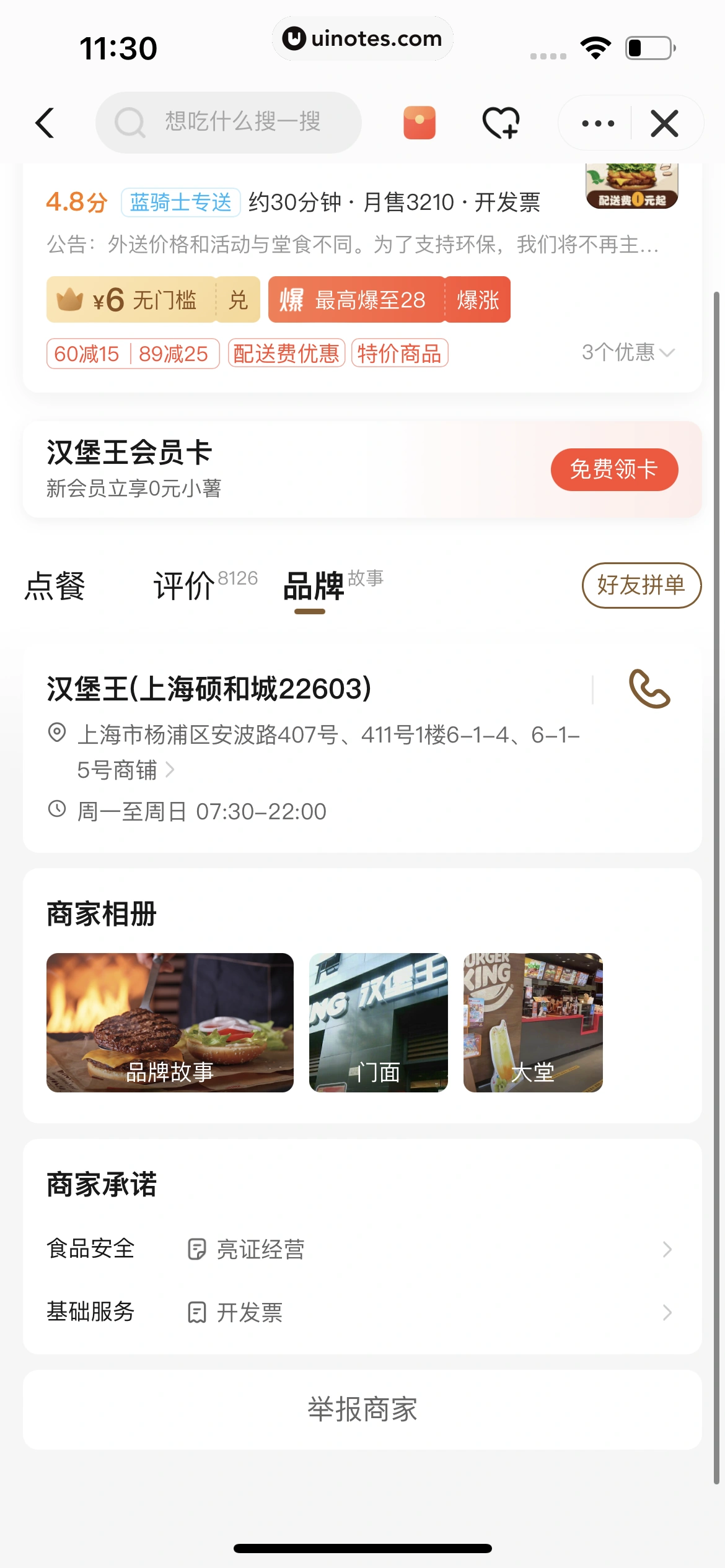Open the red packet icon
Screen dimensions: 725x1568
(x=420, y=123)
